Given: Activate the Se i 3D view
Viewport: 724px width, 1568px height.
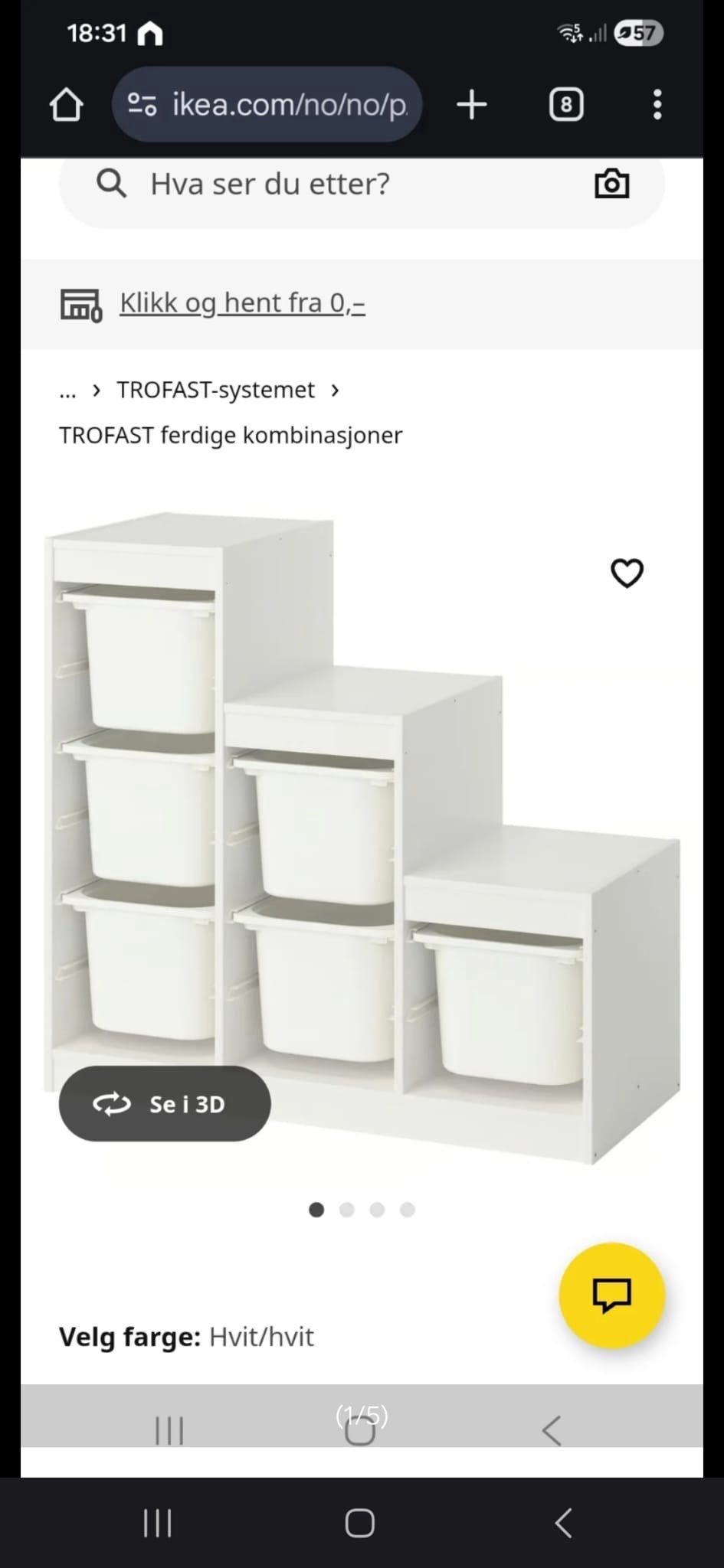Looking at the screenshot, I should click(x=165, y=1104).
